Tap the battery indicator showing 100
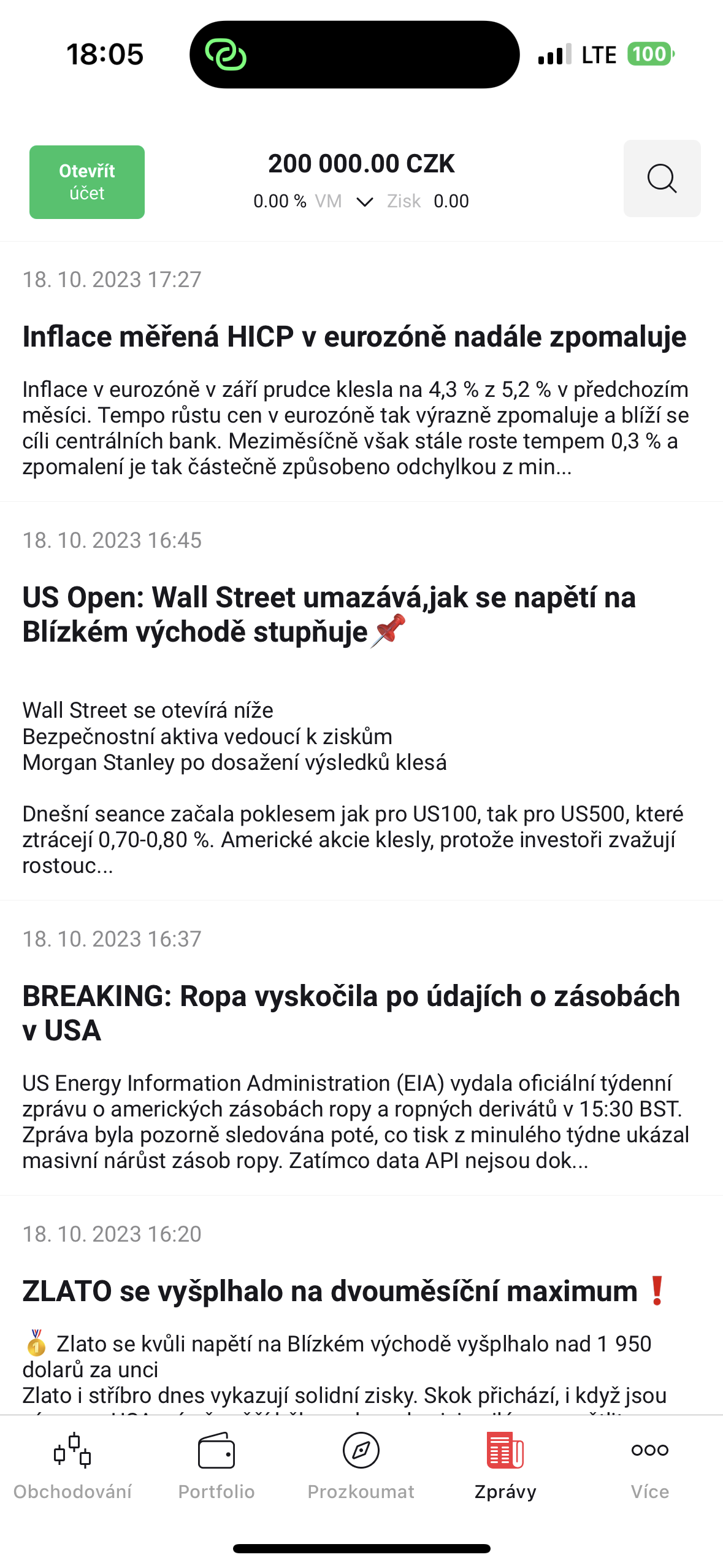The height and width of the screenshot is (1568, 723). [x=651, y=55]
